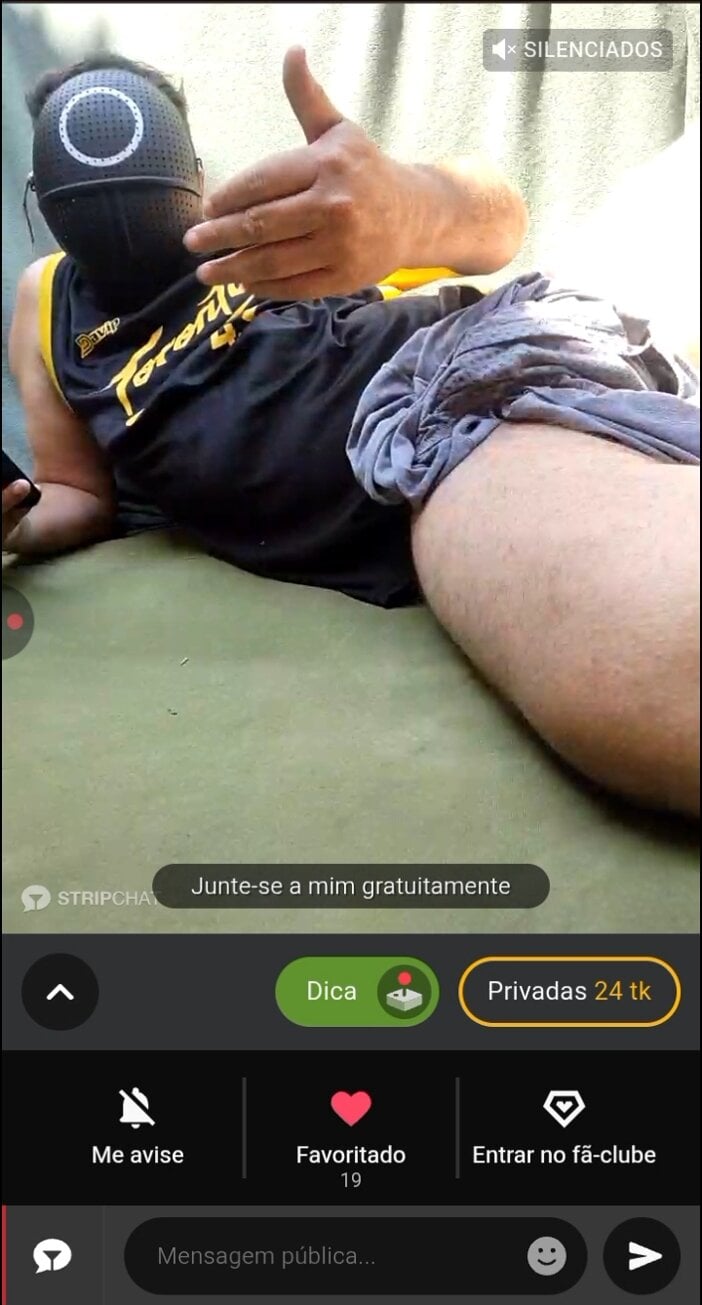The image size is (702, 1305).
Task: Expand the panel with the up chevron
Action: pyautogui.click(x=60, y=992)
